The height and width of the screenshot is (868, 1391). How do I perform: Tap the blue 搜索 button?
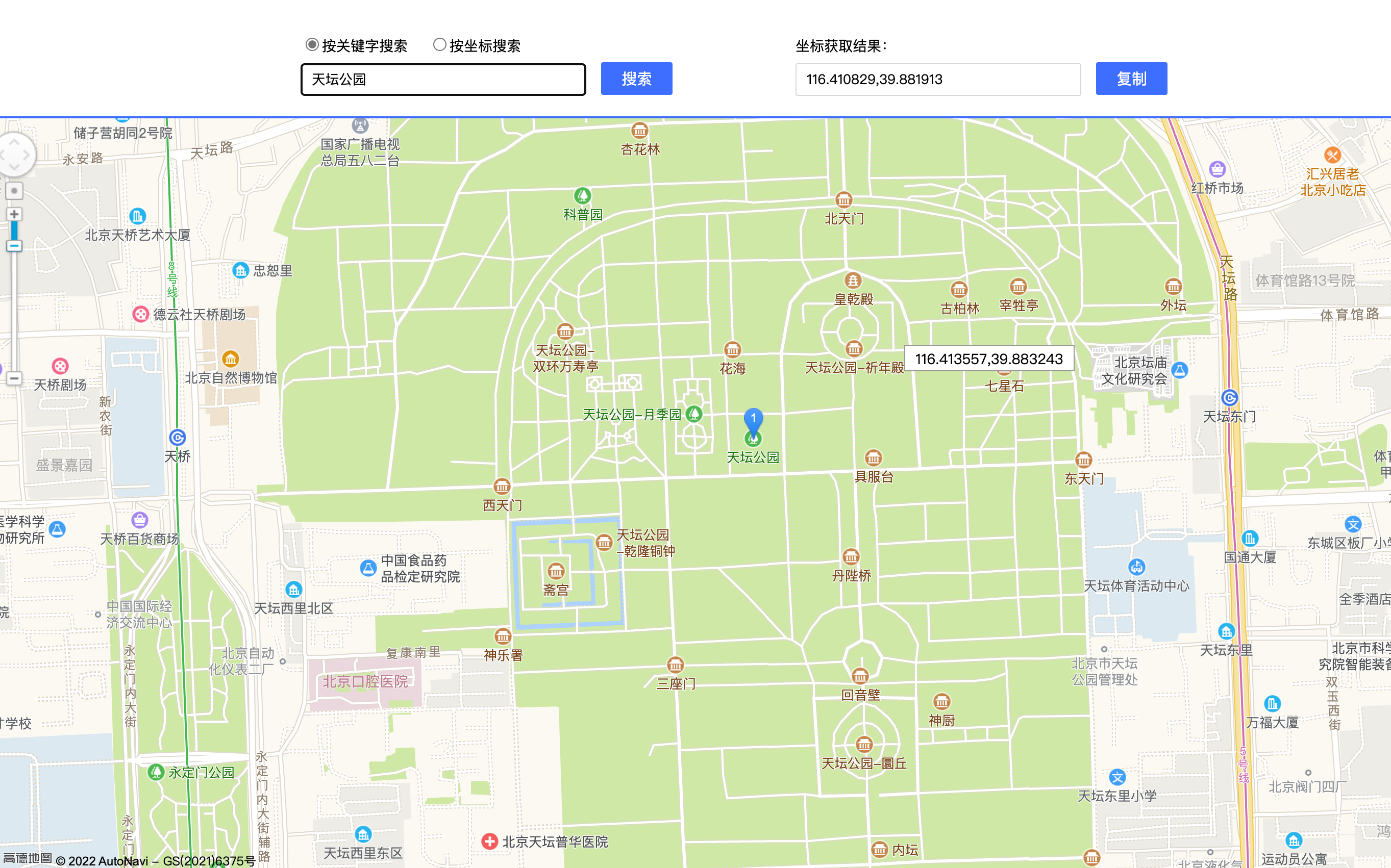coord(636,79)
